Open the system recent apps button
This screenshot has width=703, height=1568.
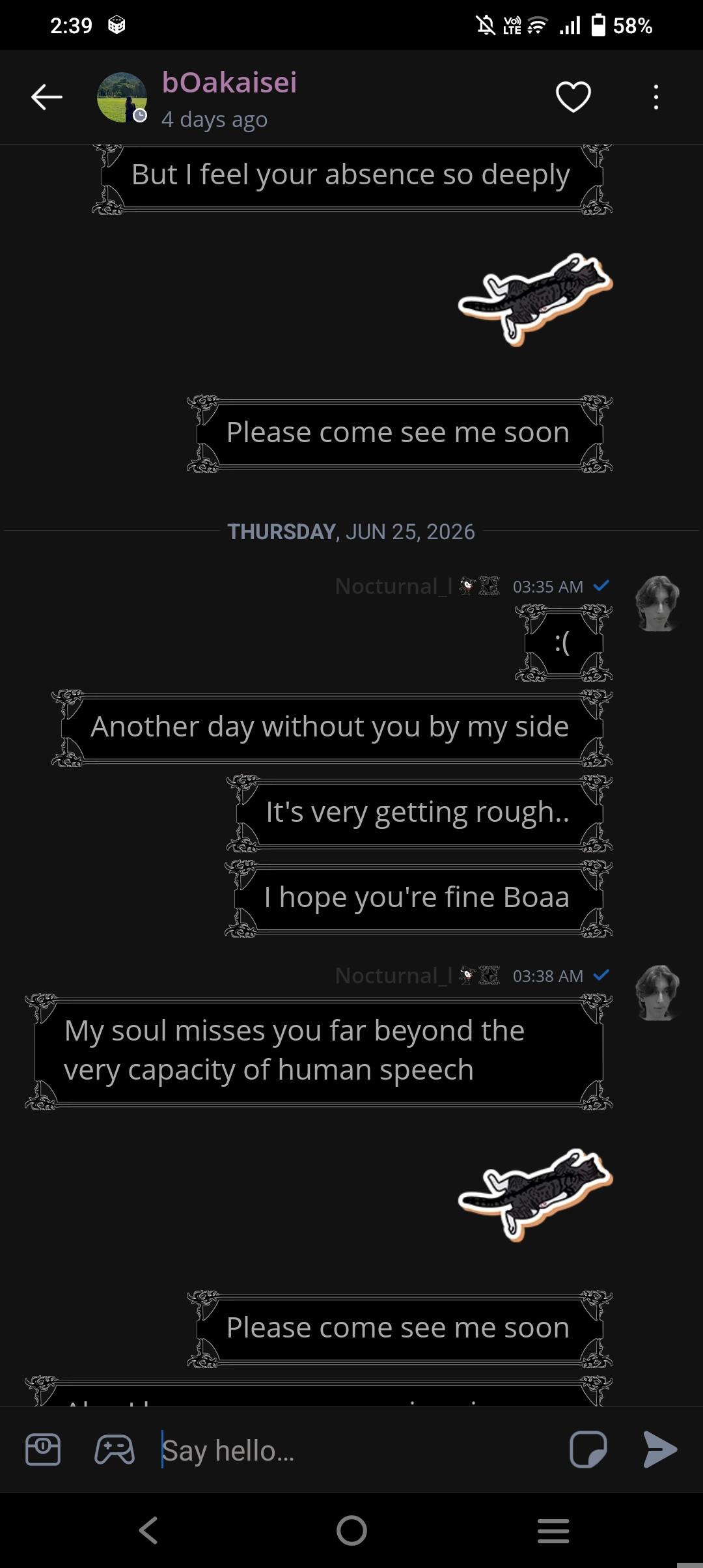553,1530
